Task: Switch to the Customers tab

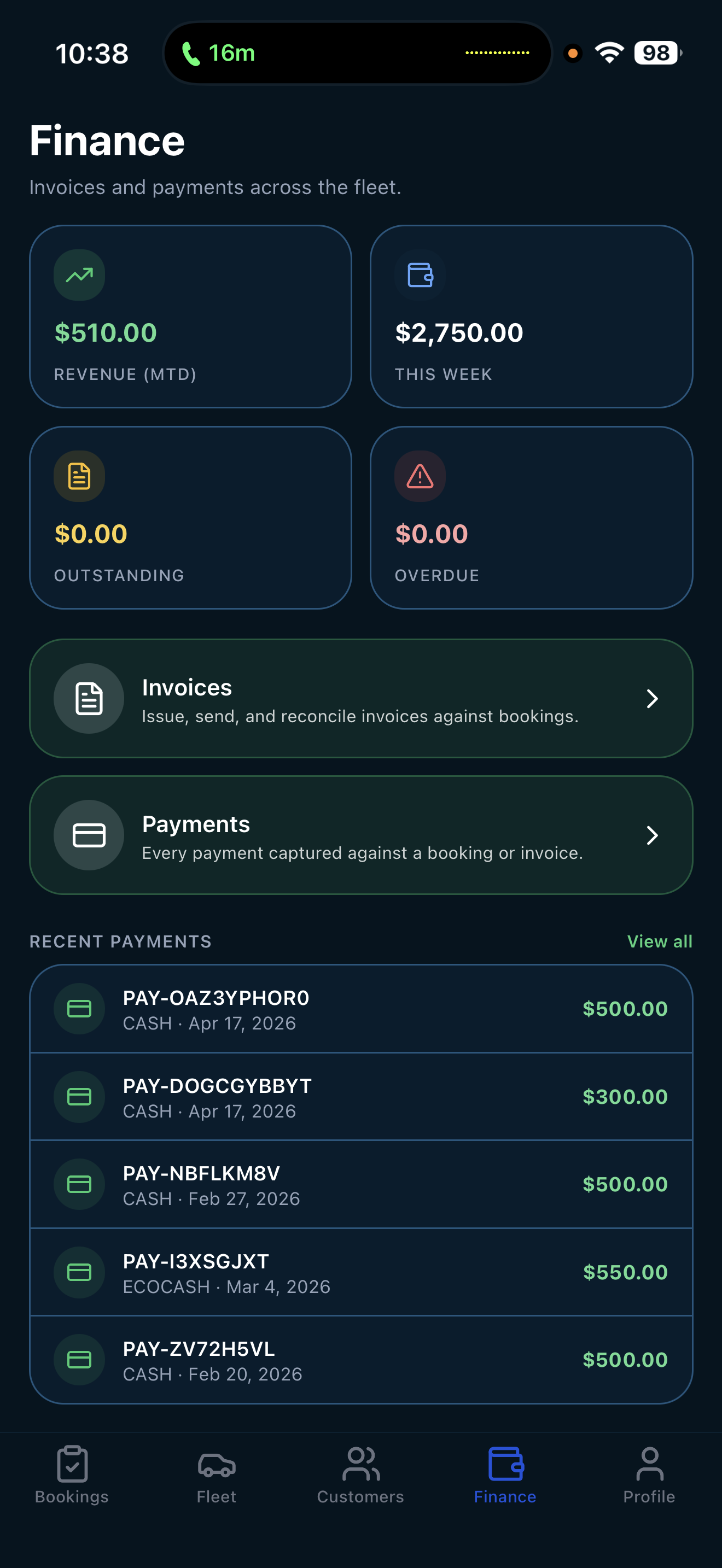Action: coord(360,1475)
